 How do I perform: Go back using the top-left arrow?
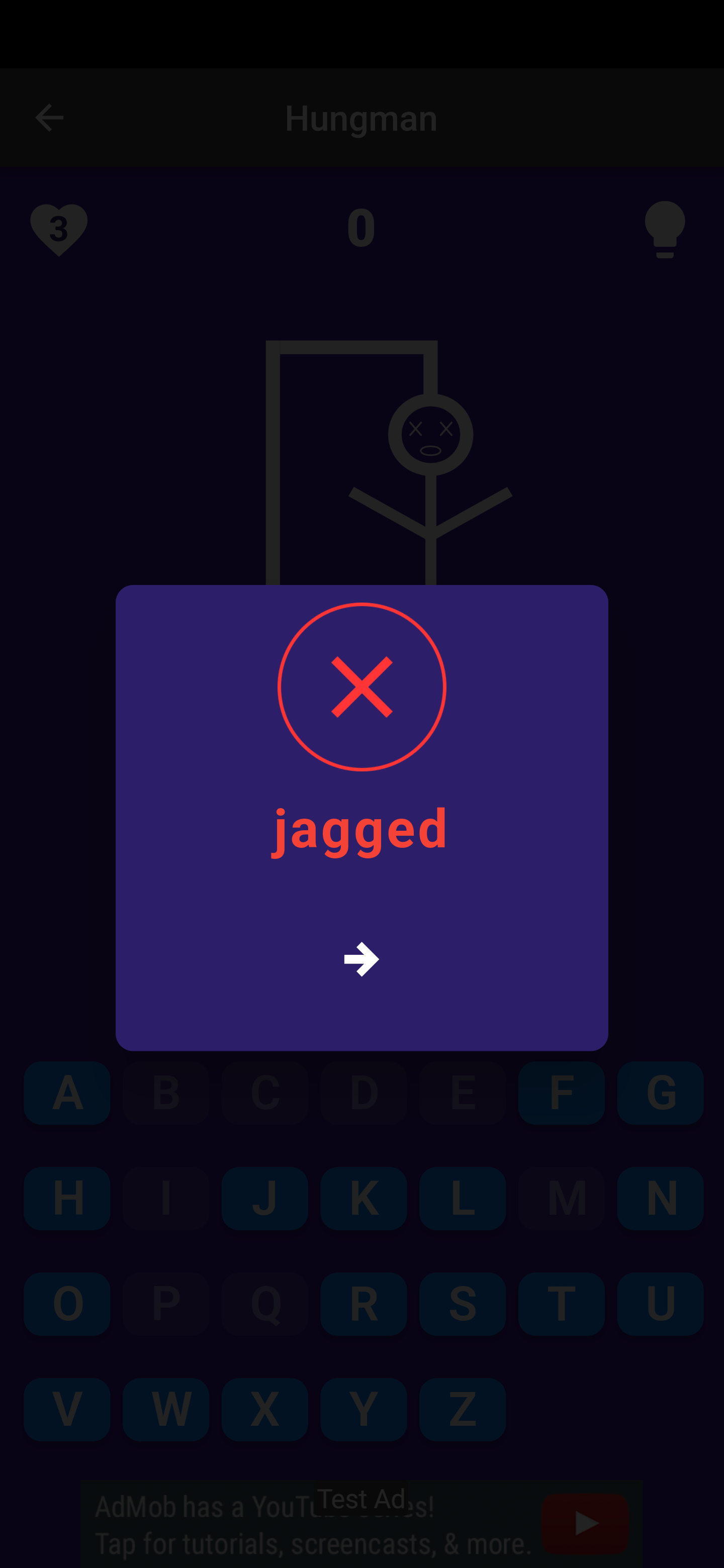(x=49, y=118)
